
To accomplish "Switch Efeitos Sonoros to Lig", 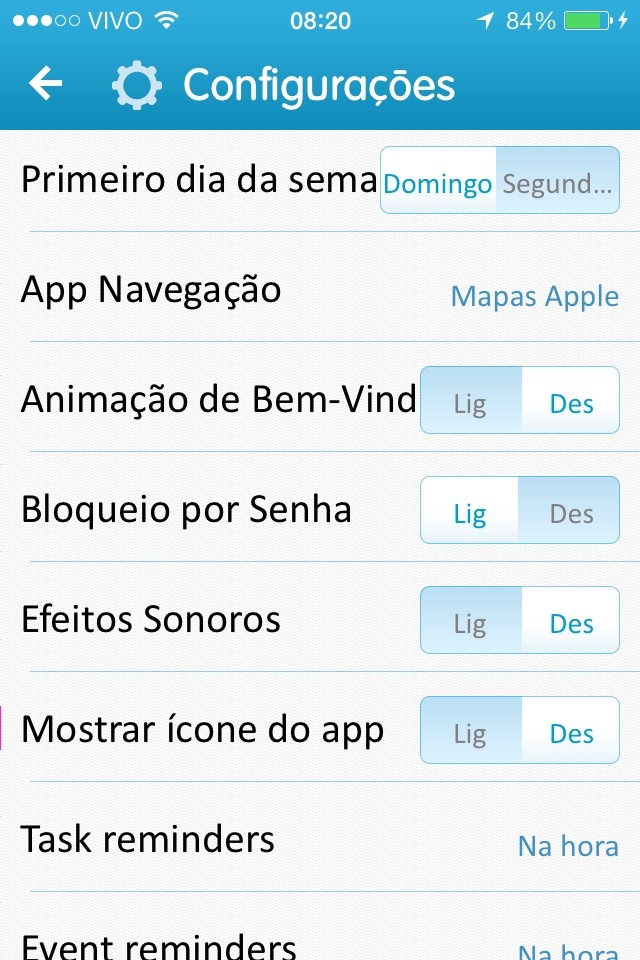I will tap(470, 624).
